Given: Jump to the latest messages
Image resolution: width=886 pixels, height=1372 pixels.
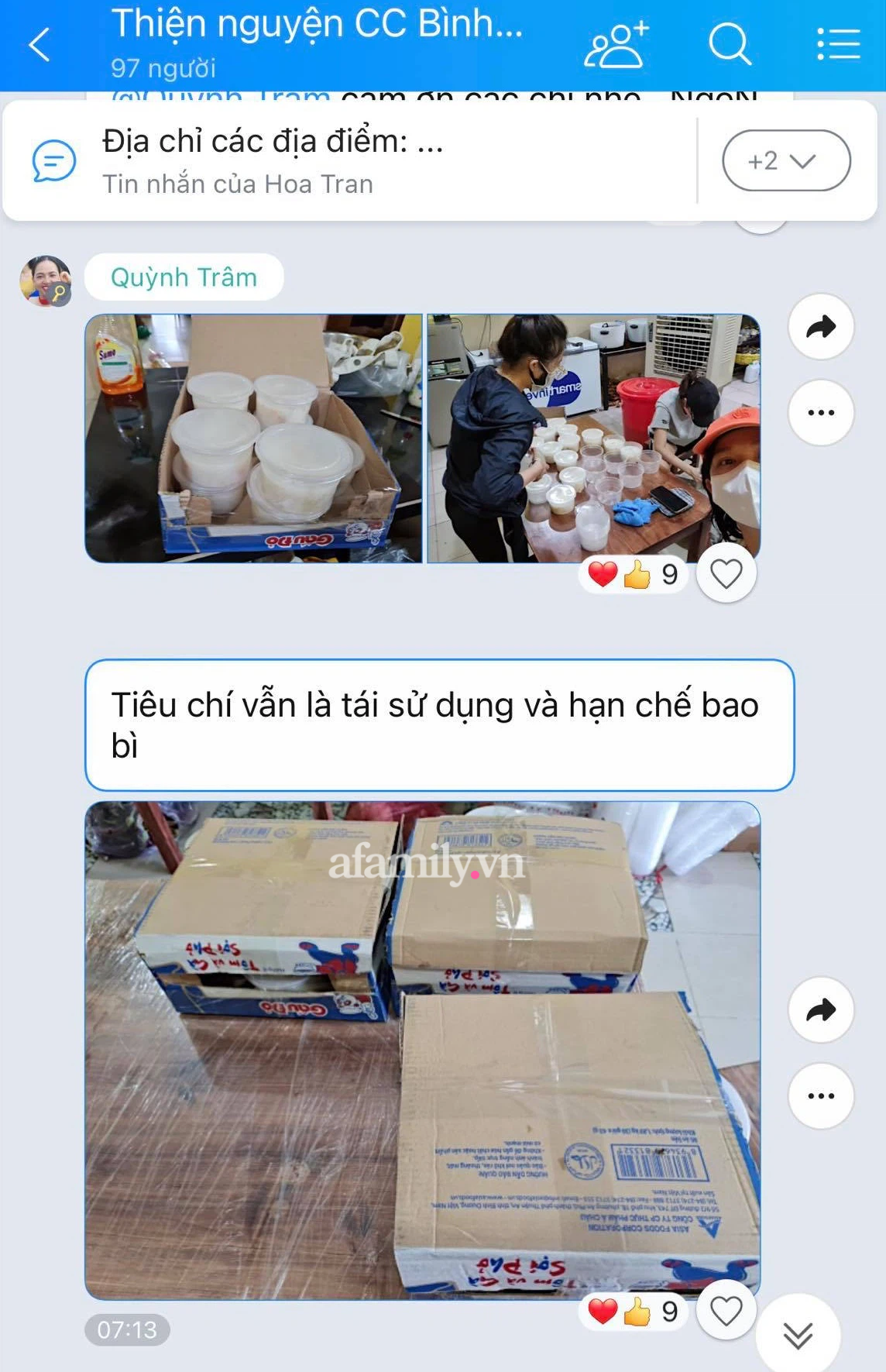Looking at the screenshot, I should click(798, 1335).
